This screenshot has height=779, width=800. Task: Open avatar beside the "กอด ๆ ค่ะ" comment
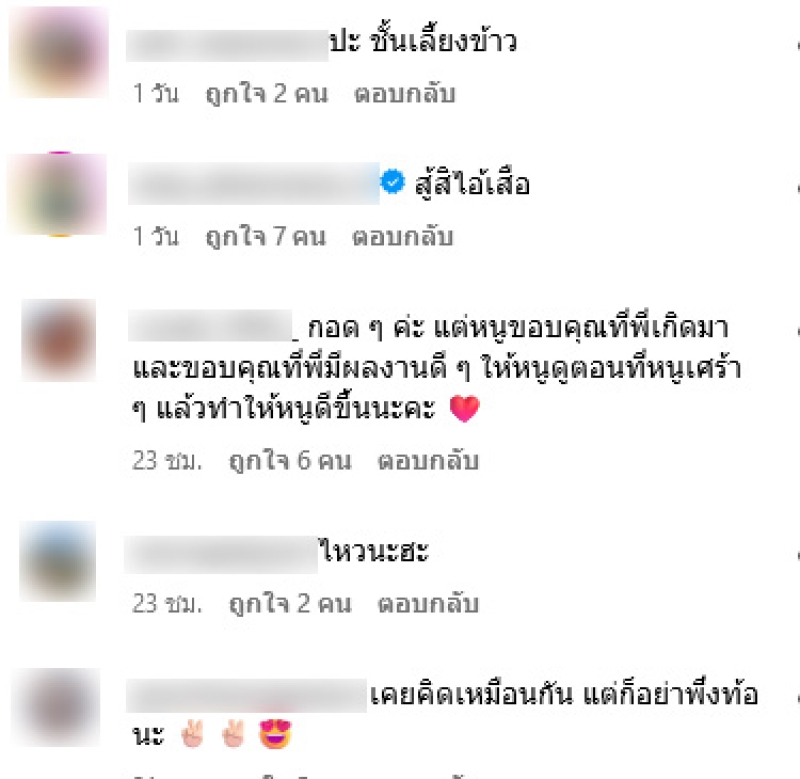58,340
